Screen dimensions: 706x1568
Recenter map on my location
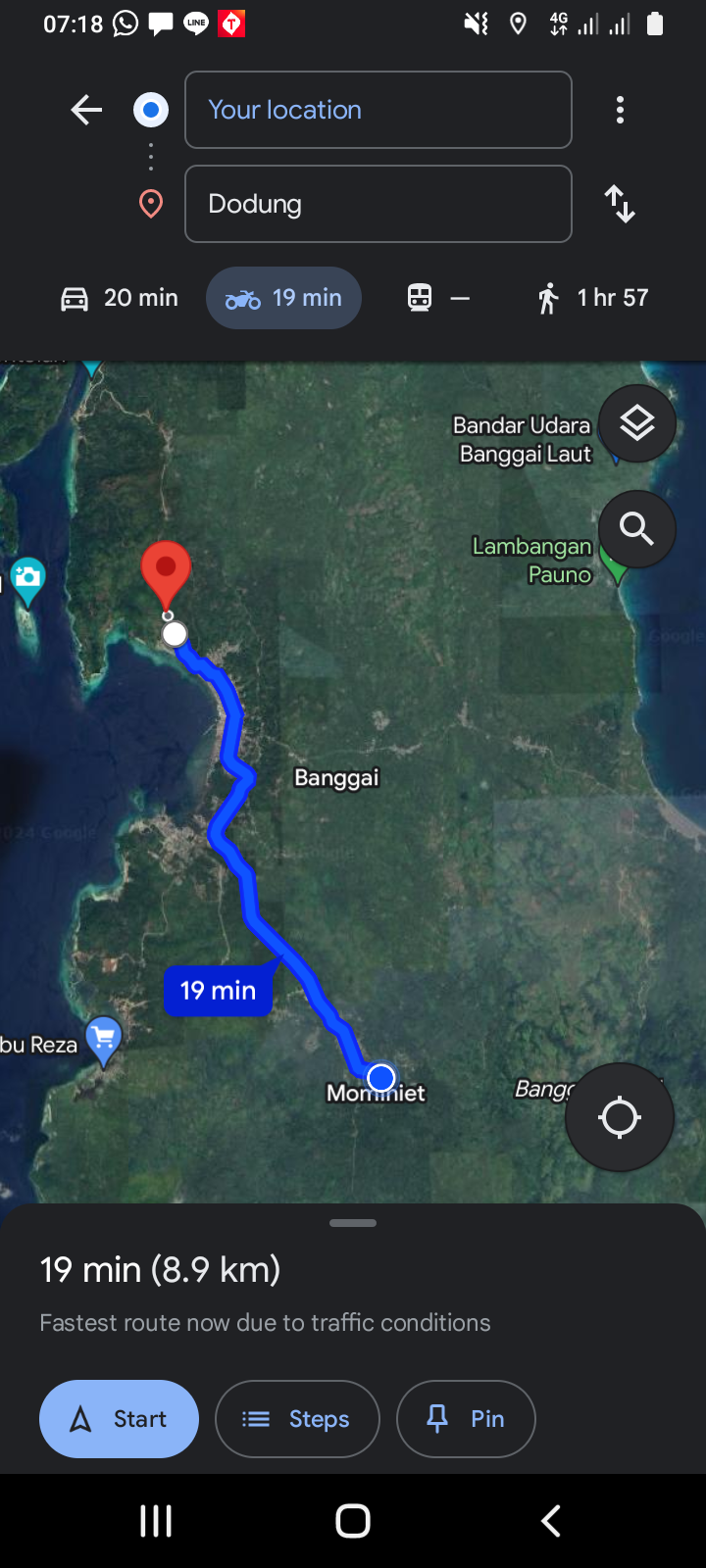[x=620, y=1117]
